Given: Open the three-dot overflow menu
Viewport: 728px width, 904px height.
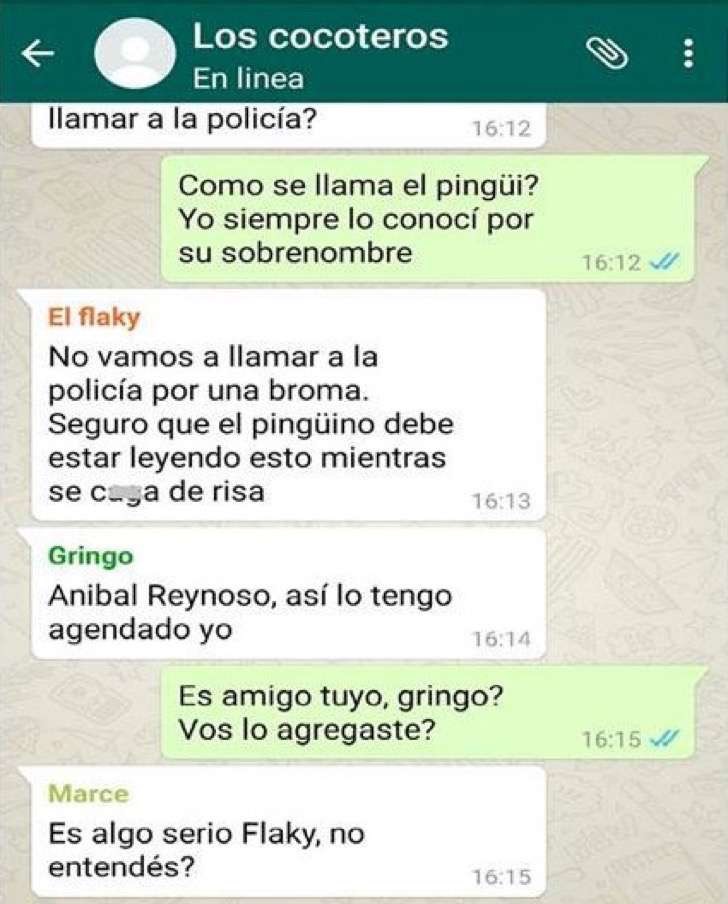Looking at the screenshot, I should (x=688, y=53).
